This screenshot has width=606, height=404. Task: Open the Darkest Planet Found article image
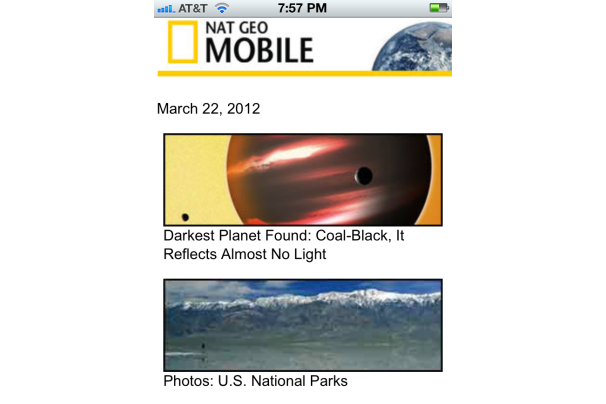pos(302,180)
